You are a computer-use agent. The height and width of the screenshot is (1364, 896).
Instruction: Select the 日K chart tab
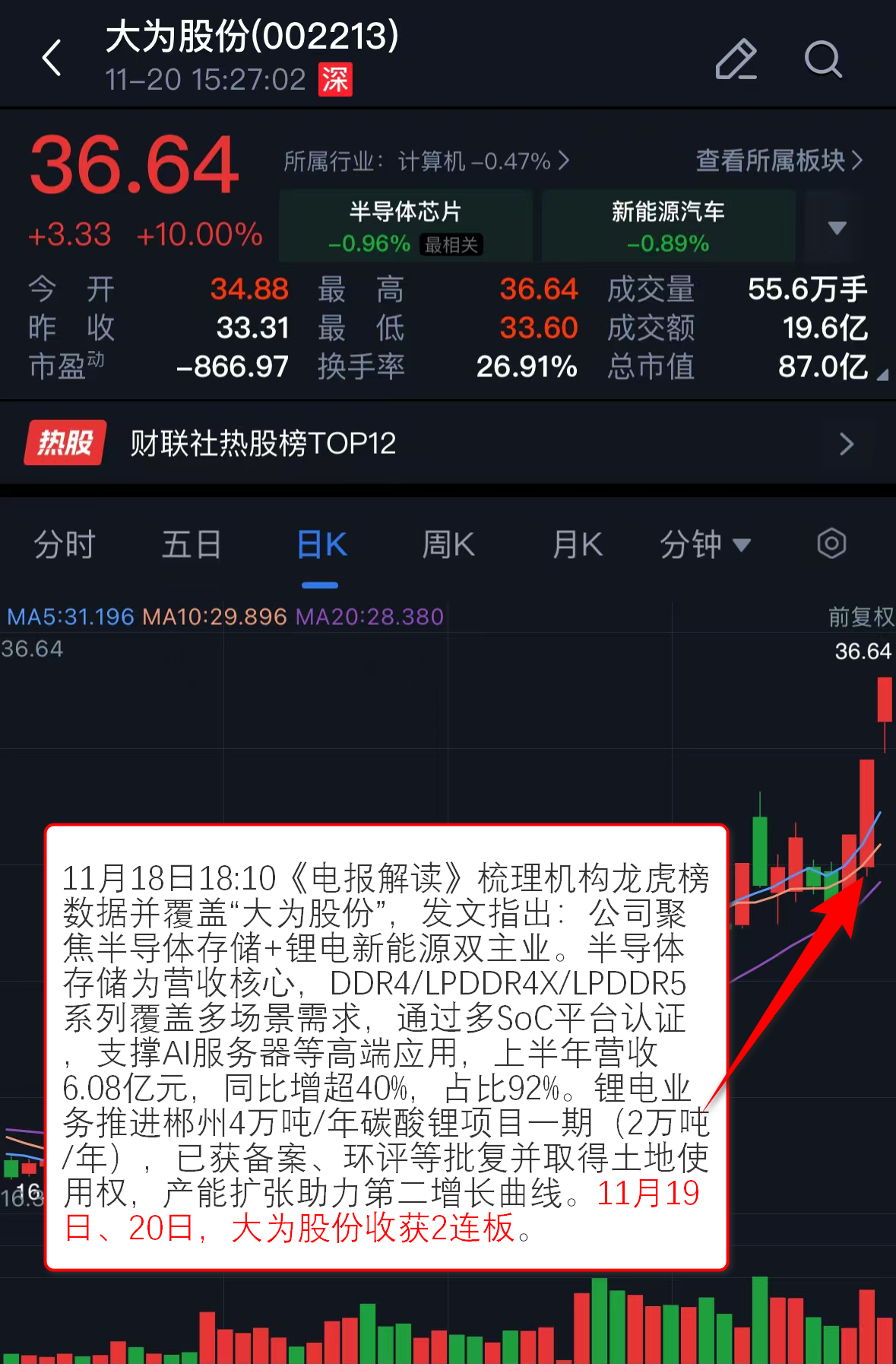[321, 545]
